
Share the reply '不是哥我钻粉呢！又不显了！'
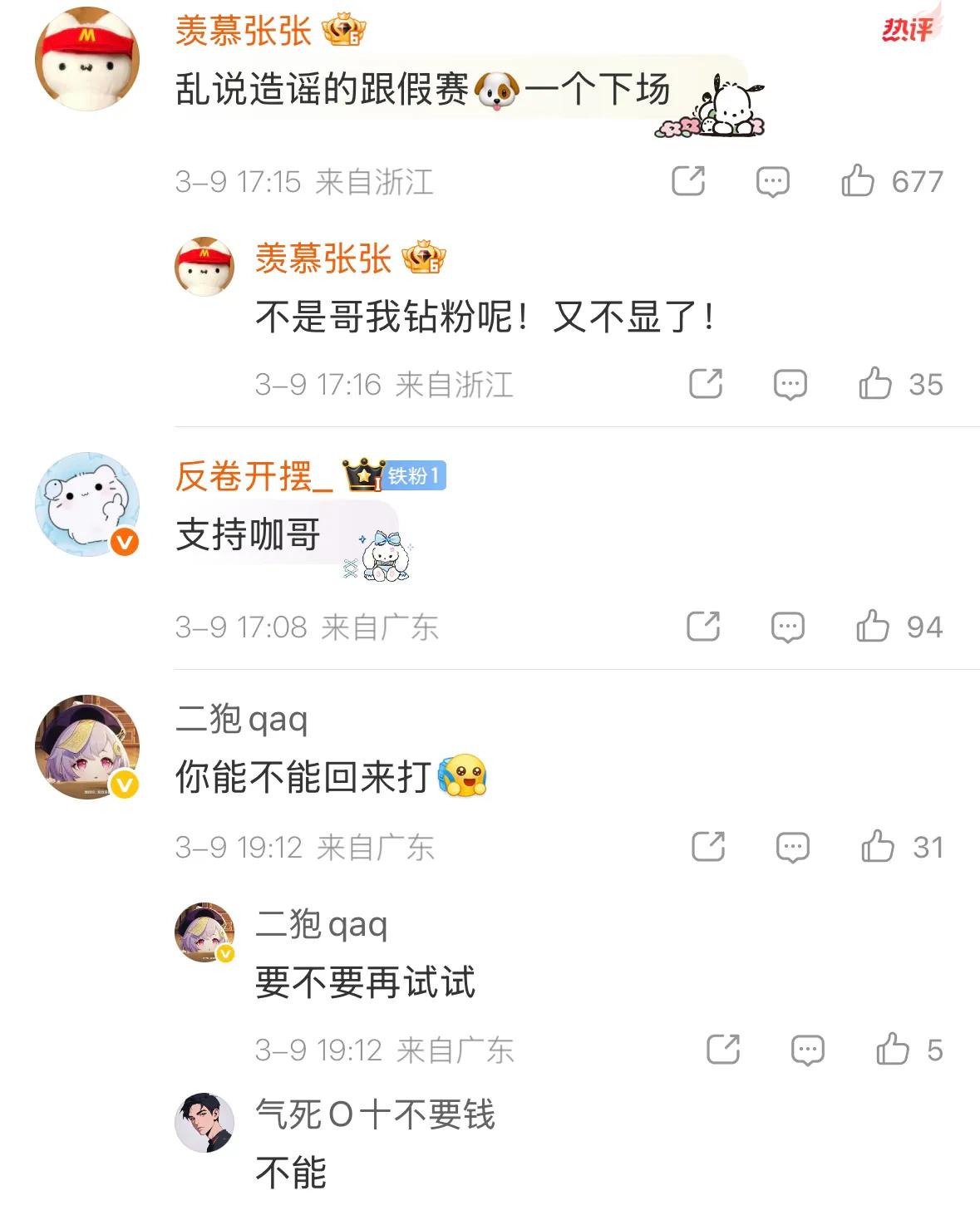706,383
